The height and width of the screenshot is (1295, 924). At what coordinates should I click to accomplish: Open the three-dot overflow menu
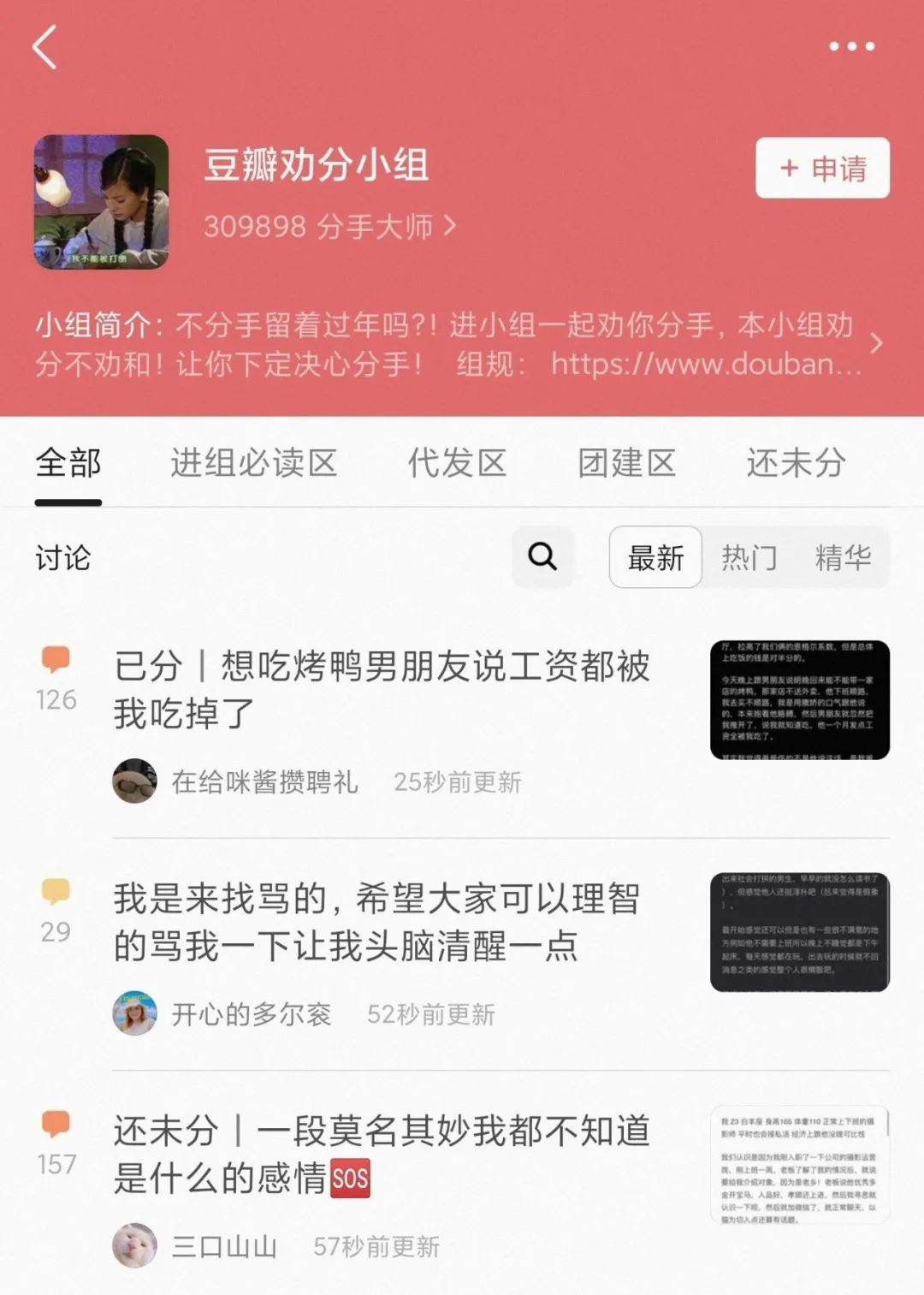pyautogui.click(x=851, y=46)
